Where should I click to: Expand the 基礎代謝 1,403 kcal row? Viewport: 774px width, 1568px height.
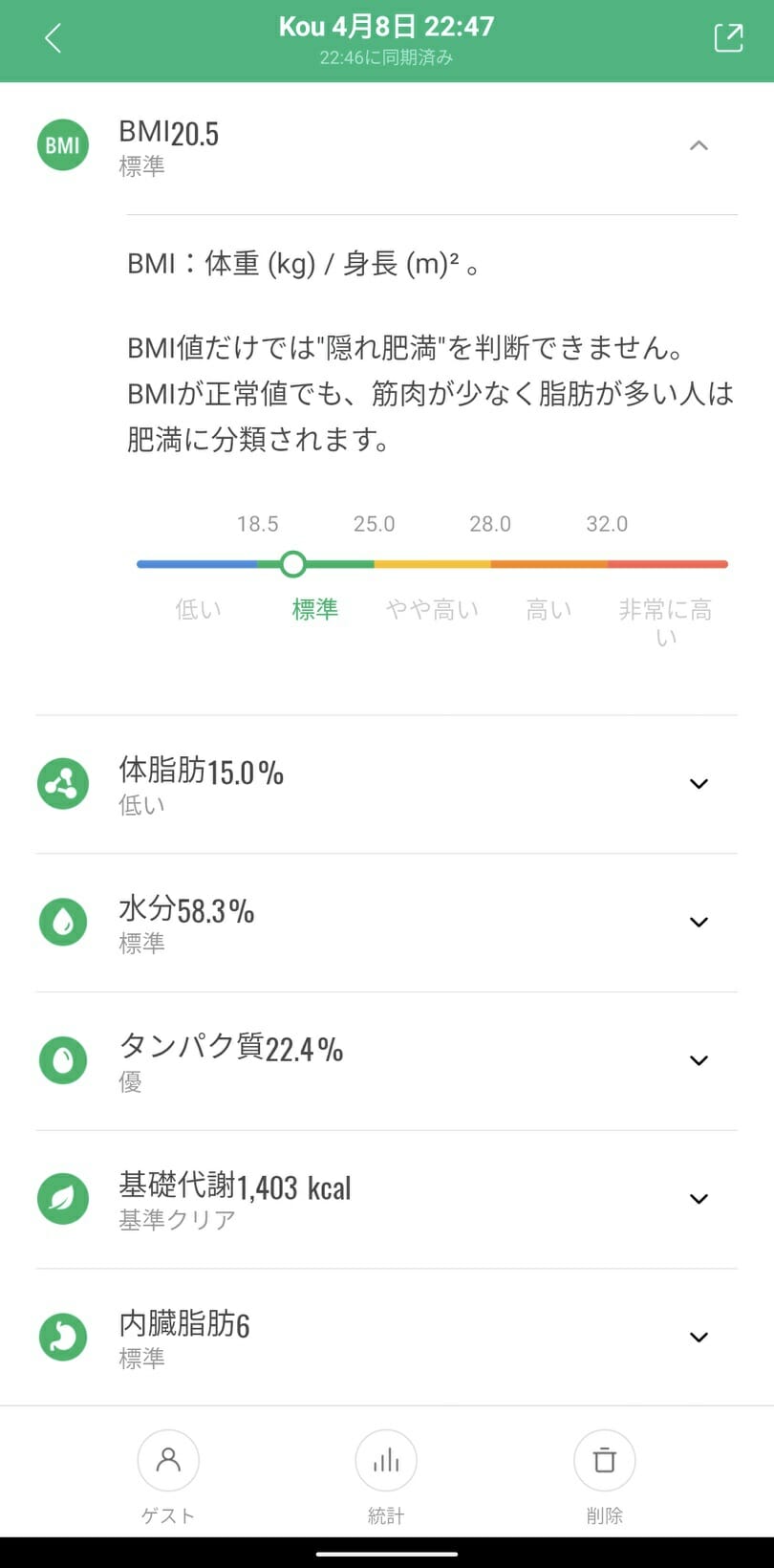point(386,1200)
